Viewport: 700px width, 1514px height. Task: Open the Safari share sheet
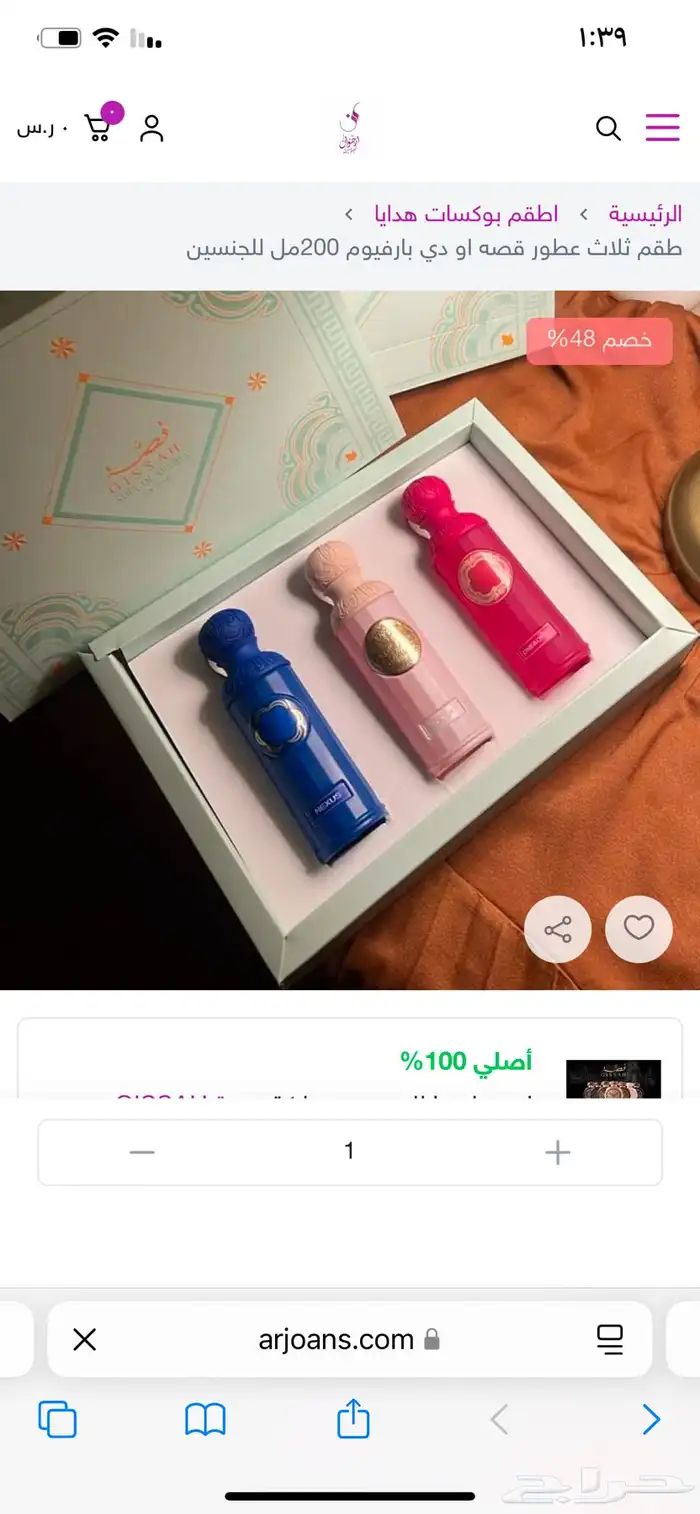353,1419
